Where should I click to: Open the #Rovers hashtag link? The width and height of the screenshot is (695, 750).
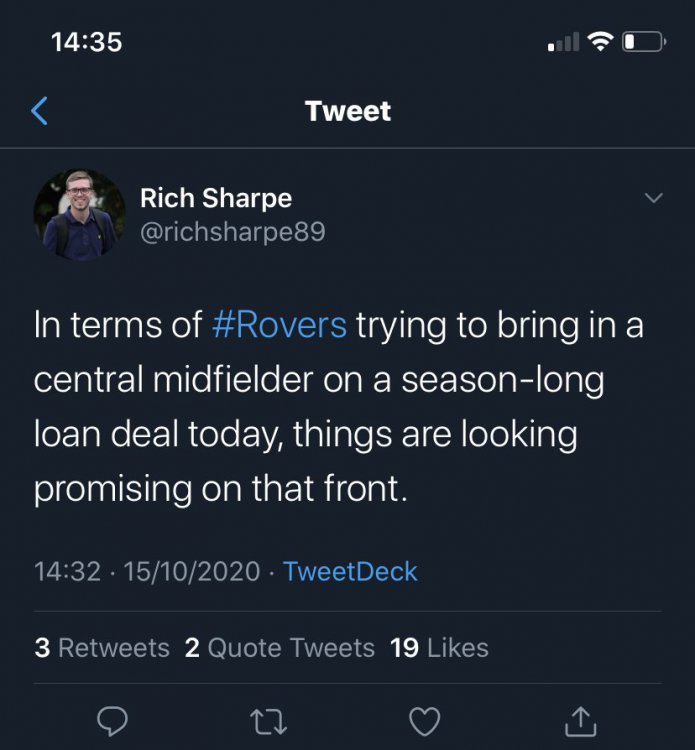point(280,326)
